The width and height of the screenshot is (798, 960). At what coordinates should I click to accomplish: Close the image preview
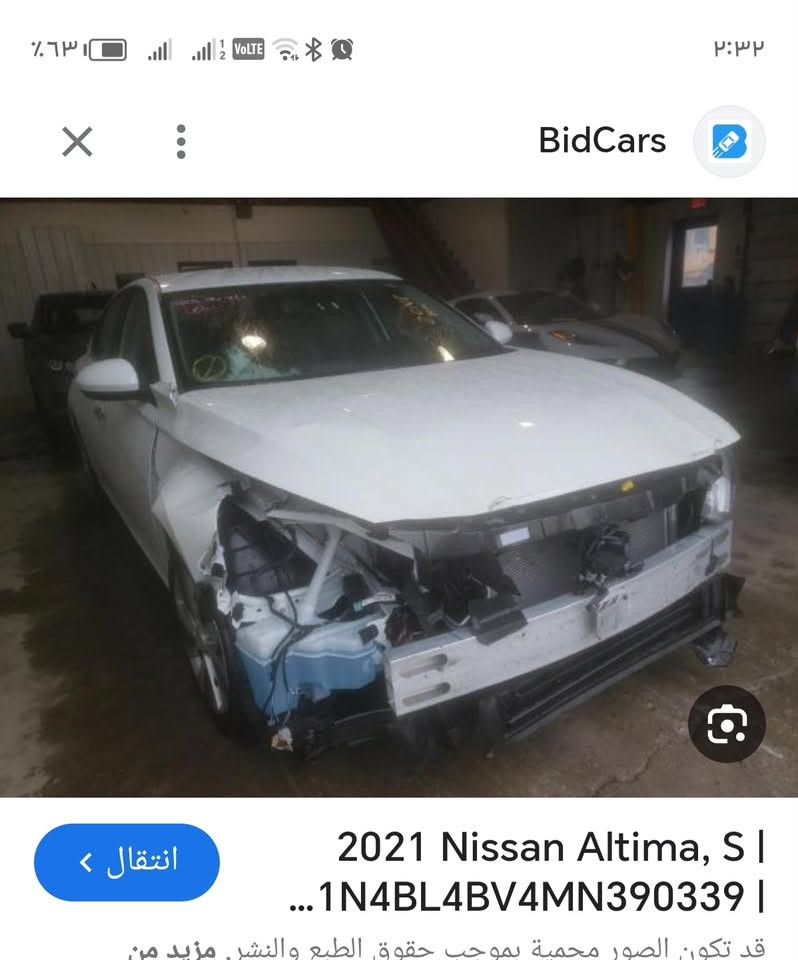click(x=77, y=142)
